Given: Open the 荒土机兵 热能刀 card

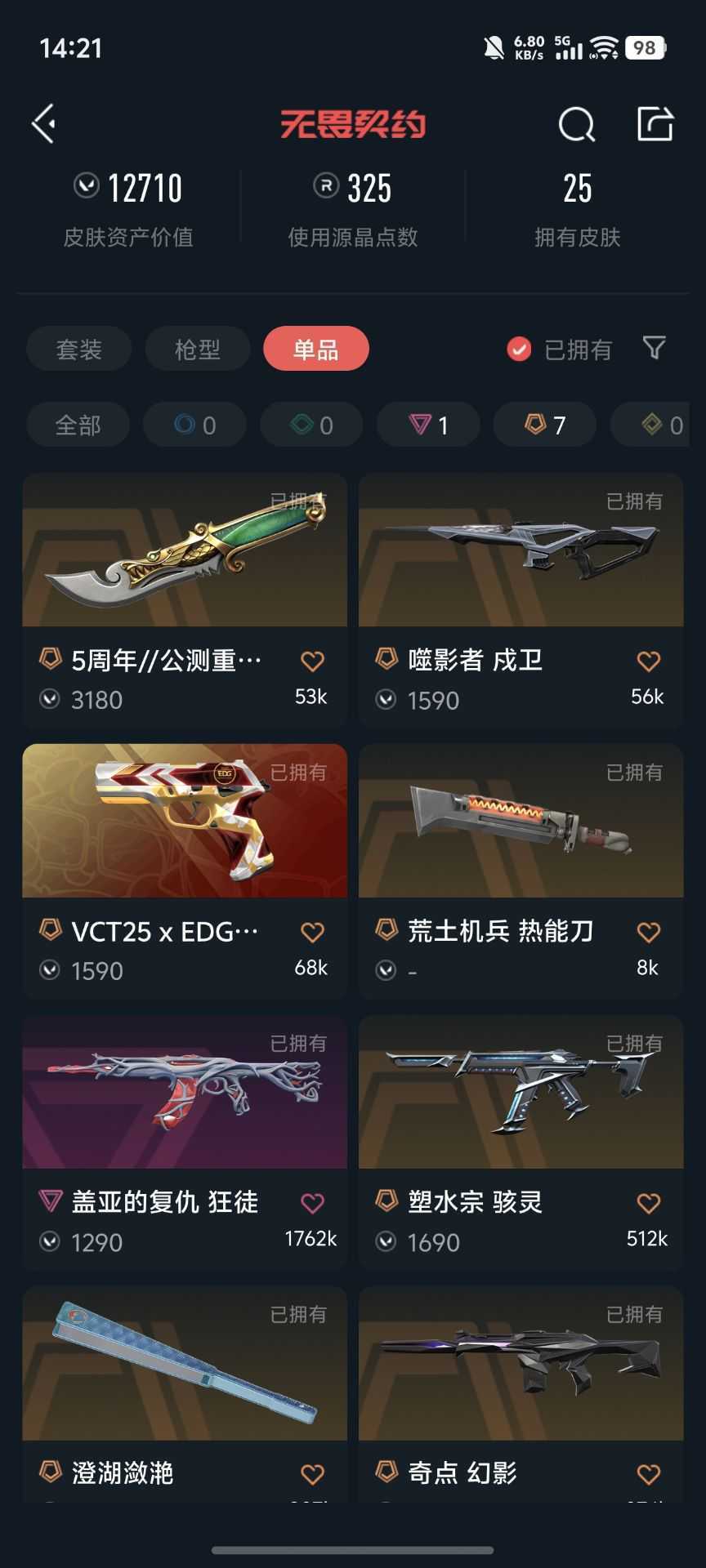Looking at the screenshot, I should pyautogui.click(x=521, y=871).
